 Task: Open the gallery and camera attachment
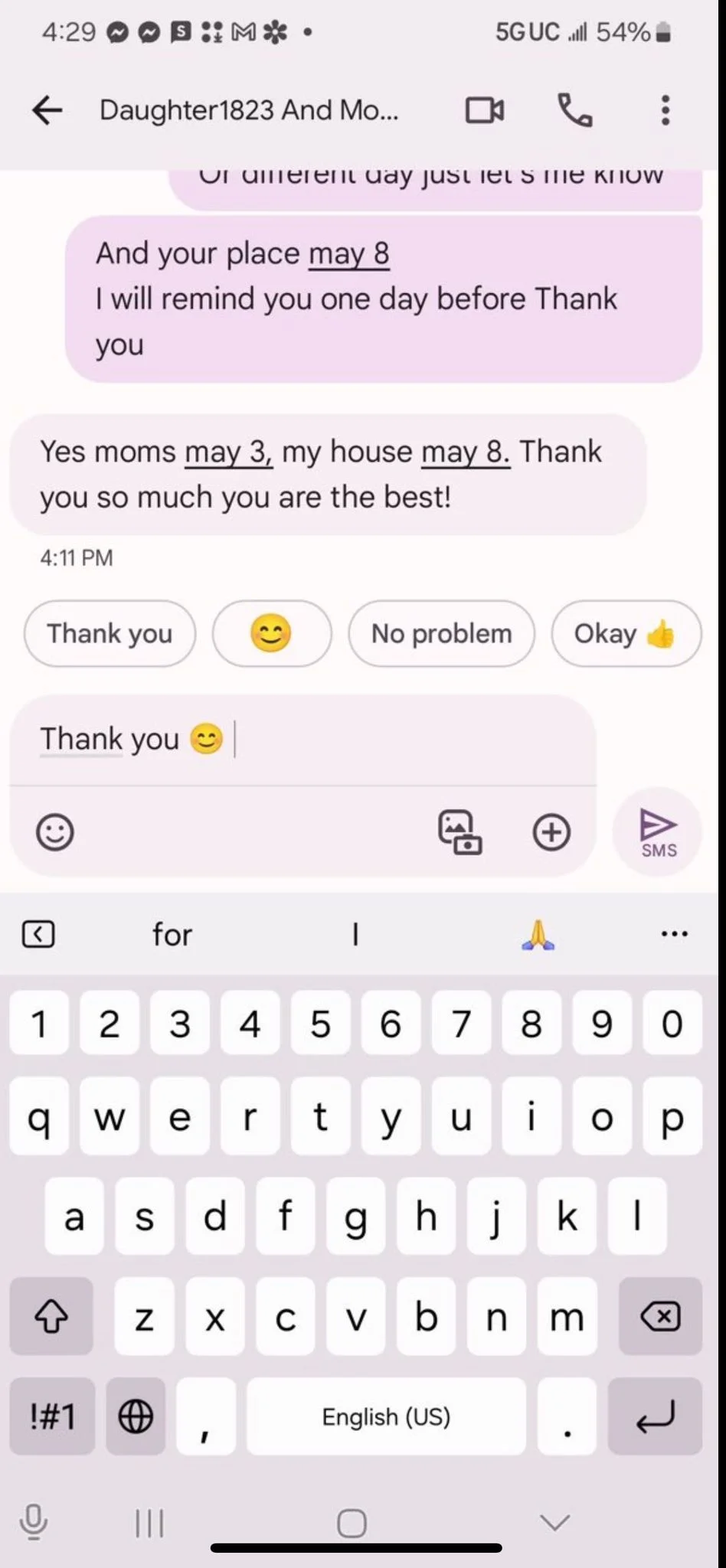pos(459,831)
